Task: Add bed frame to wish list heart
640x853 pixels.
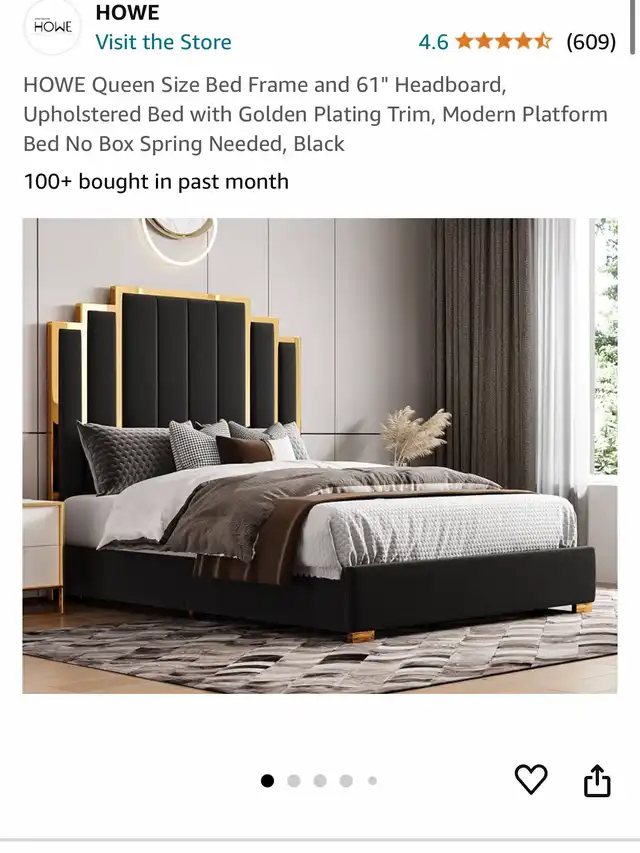Action: pyautogui.click(x=531, y=780)
